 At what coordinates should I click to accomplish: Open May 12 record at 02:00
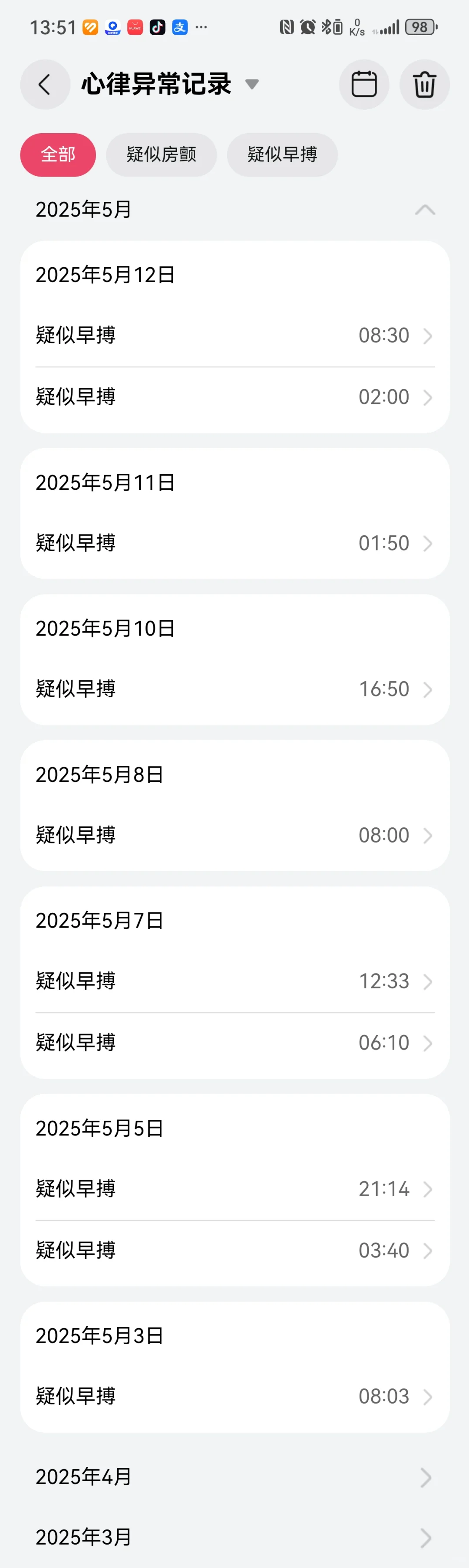(x=234, y=397)
